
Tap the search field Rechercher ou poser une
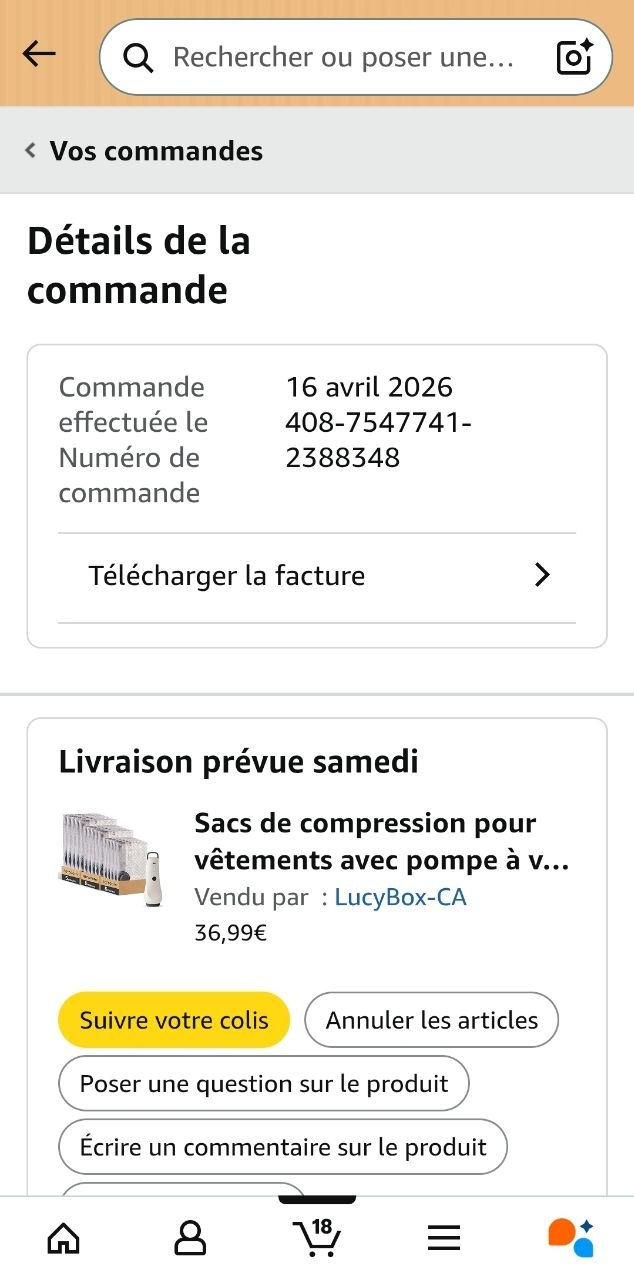point(340,57)
